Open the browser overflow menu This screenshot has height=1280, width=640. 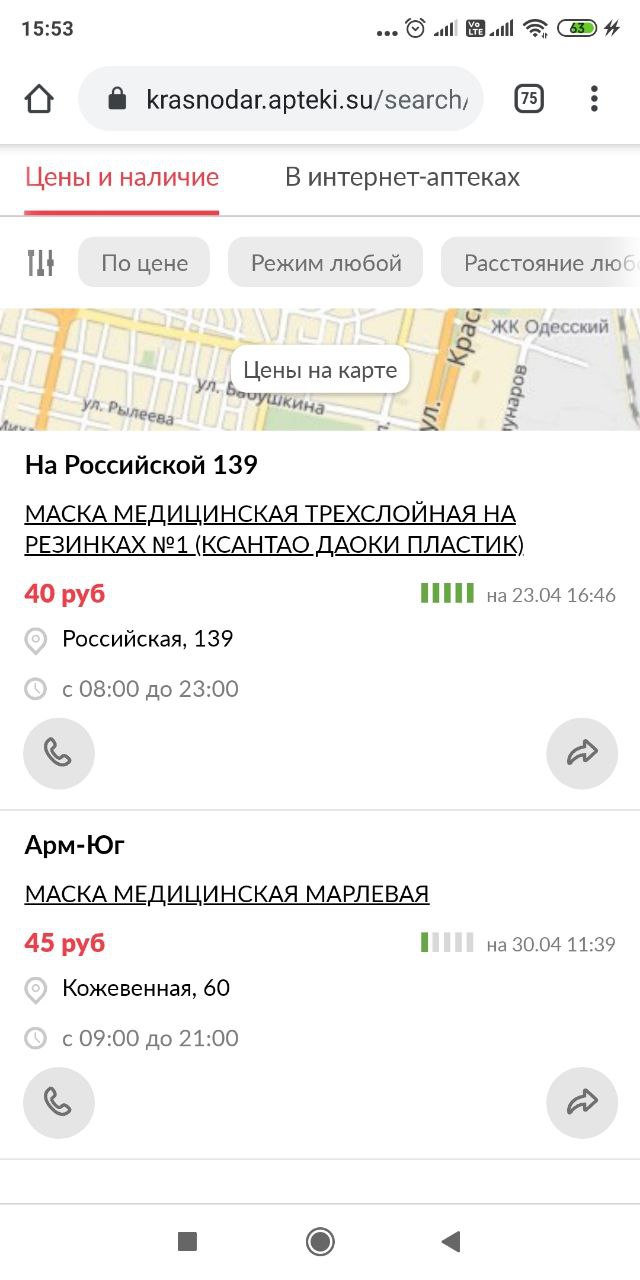coord(594,98)
